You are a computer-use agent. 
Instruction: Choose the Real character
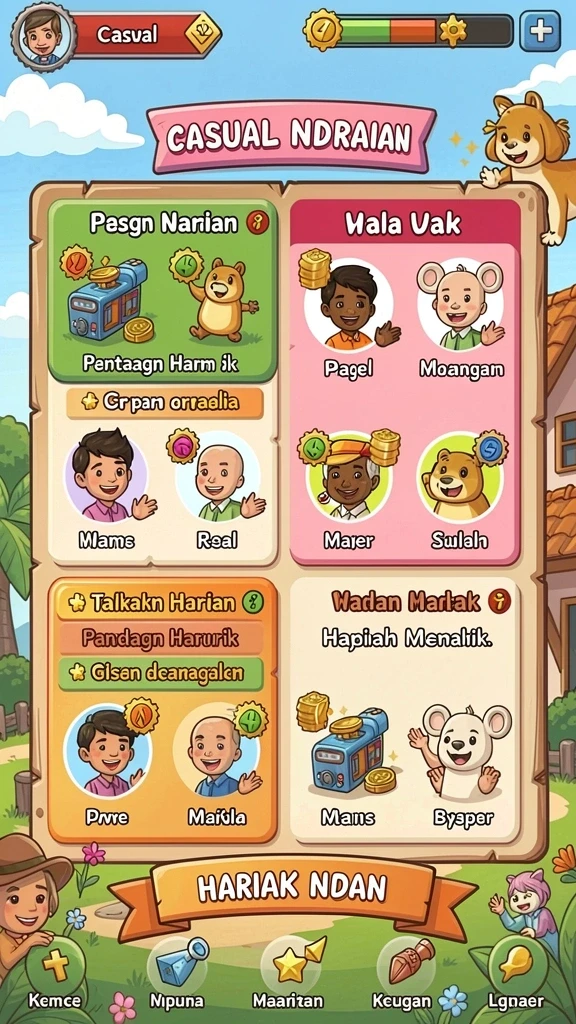pyautogui.click(x=217, y=488)
